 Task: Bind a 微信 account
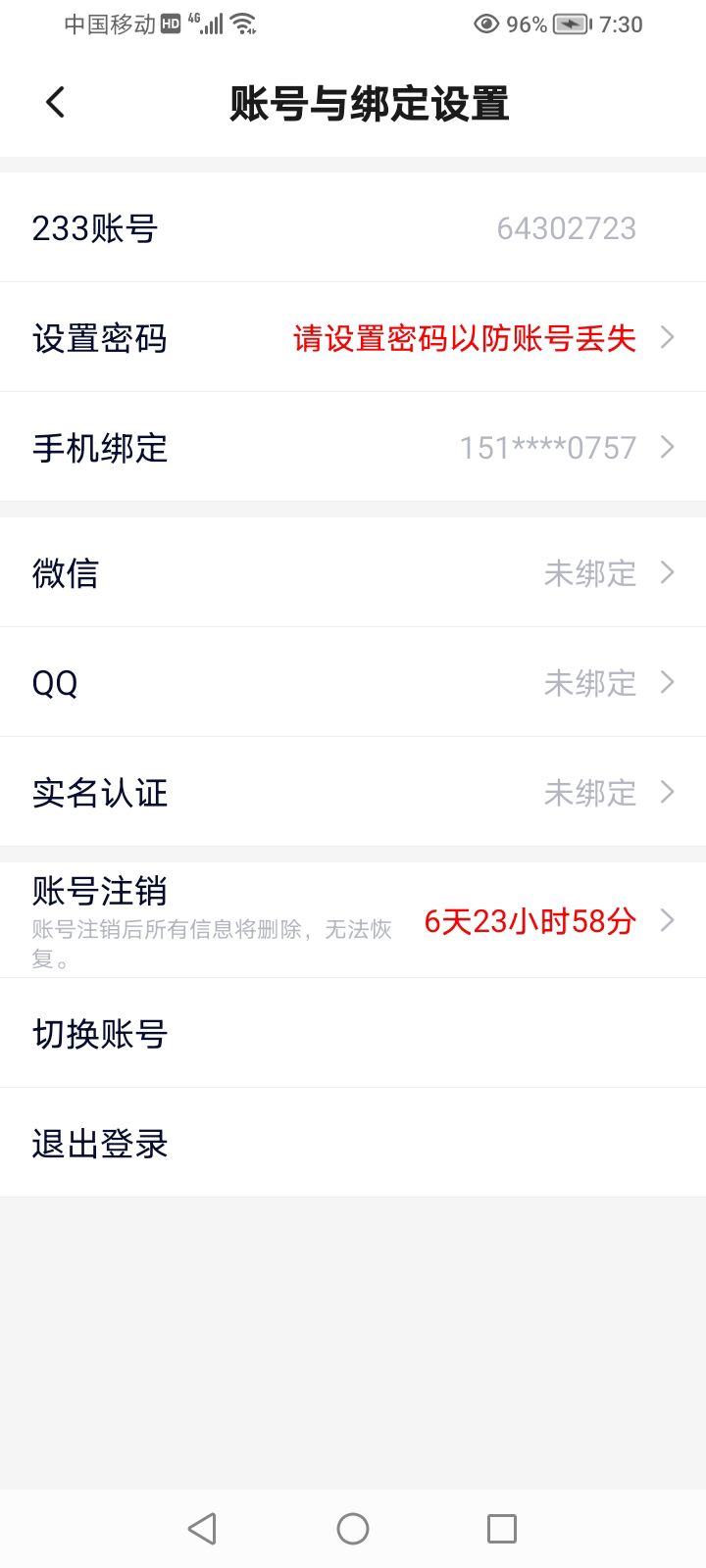coord(353,572)
